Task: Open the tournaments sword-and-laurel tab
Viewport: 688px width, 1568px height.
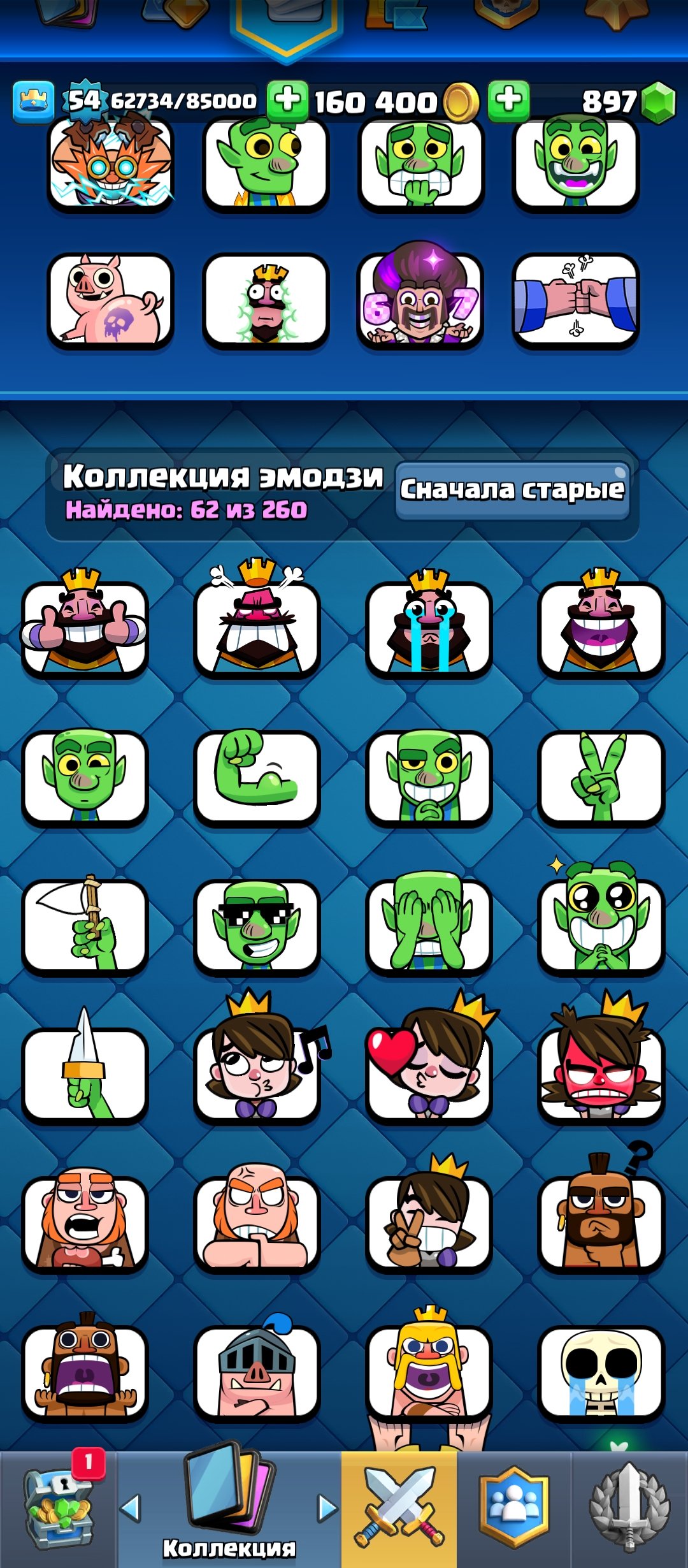Action: pos(629,1509)
